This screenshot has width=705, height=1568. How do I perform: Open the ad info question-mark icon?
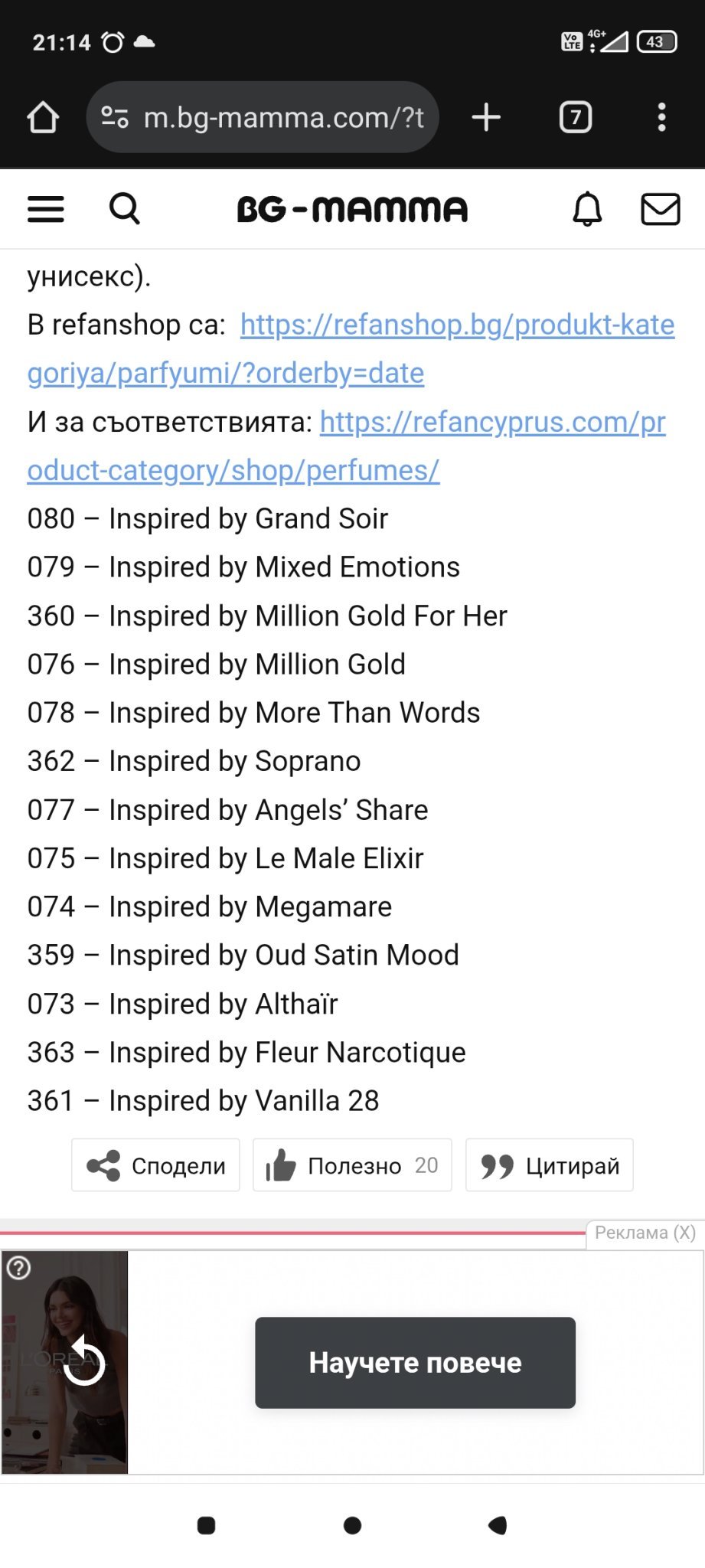pos(18,1268)
